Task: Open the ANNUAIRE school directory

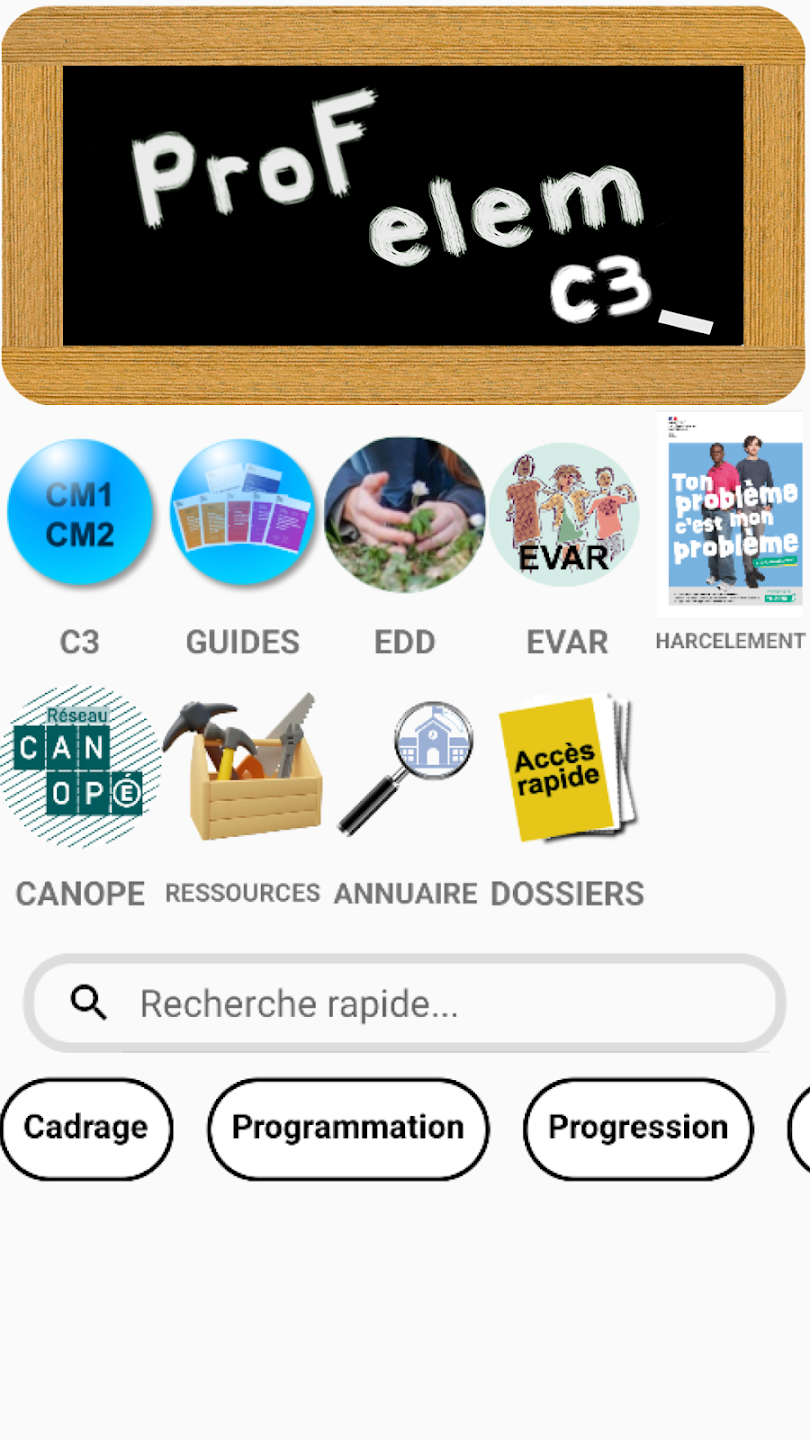Action: tap(404, 767)
